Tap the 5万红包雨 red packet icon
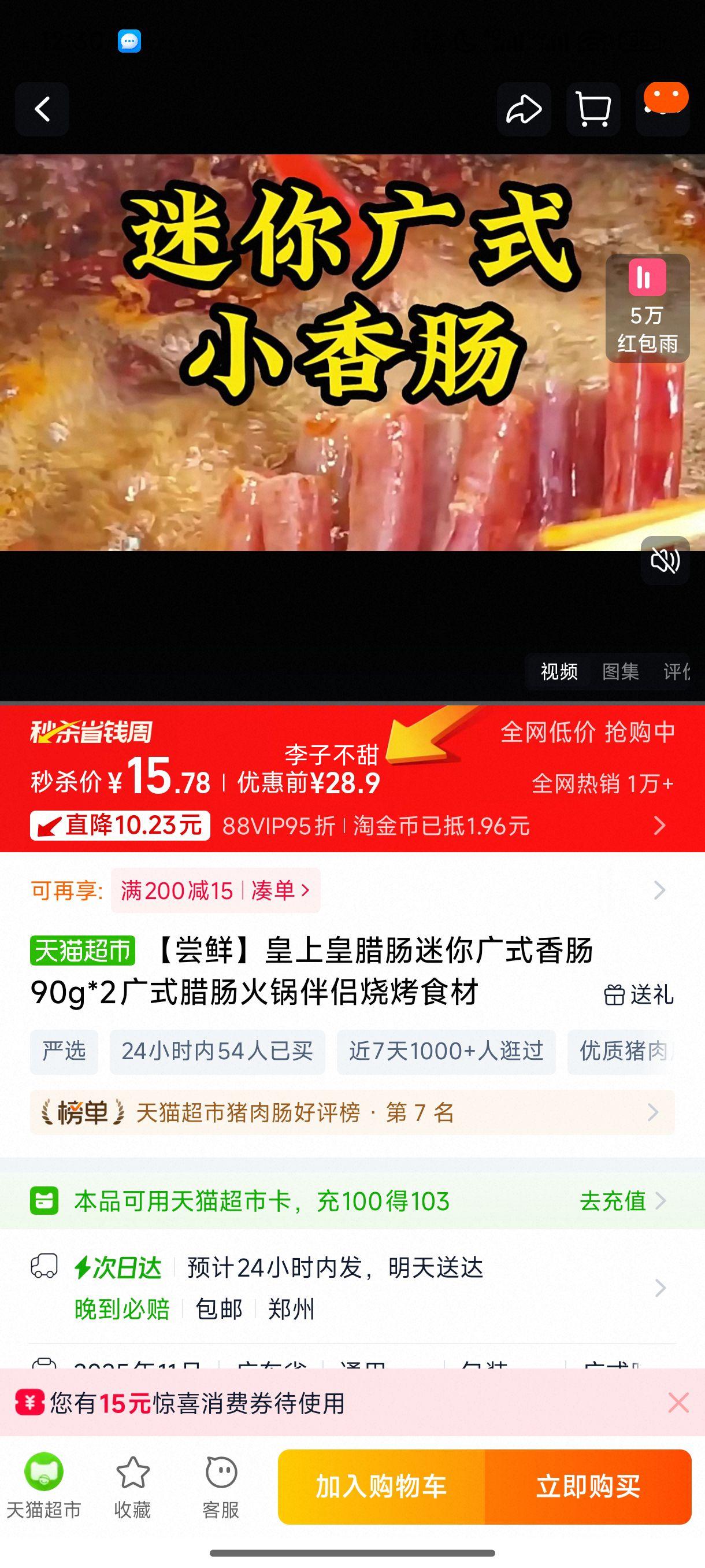 pos(647,308)
